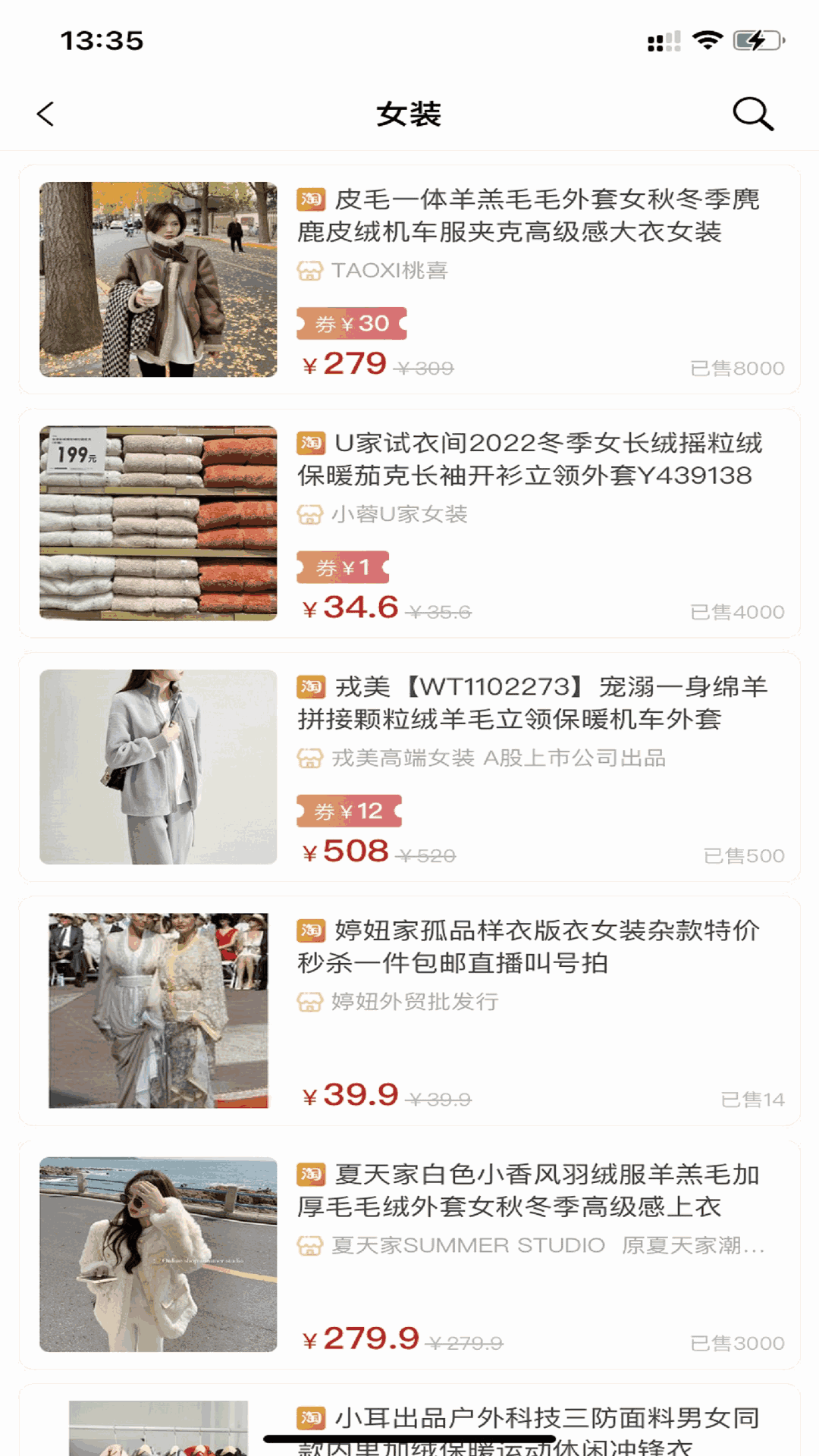
Task: Open search with the magnifier icon
Action: tap(752, 115)
